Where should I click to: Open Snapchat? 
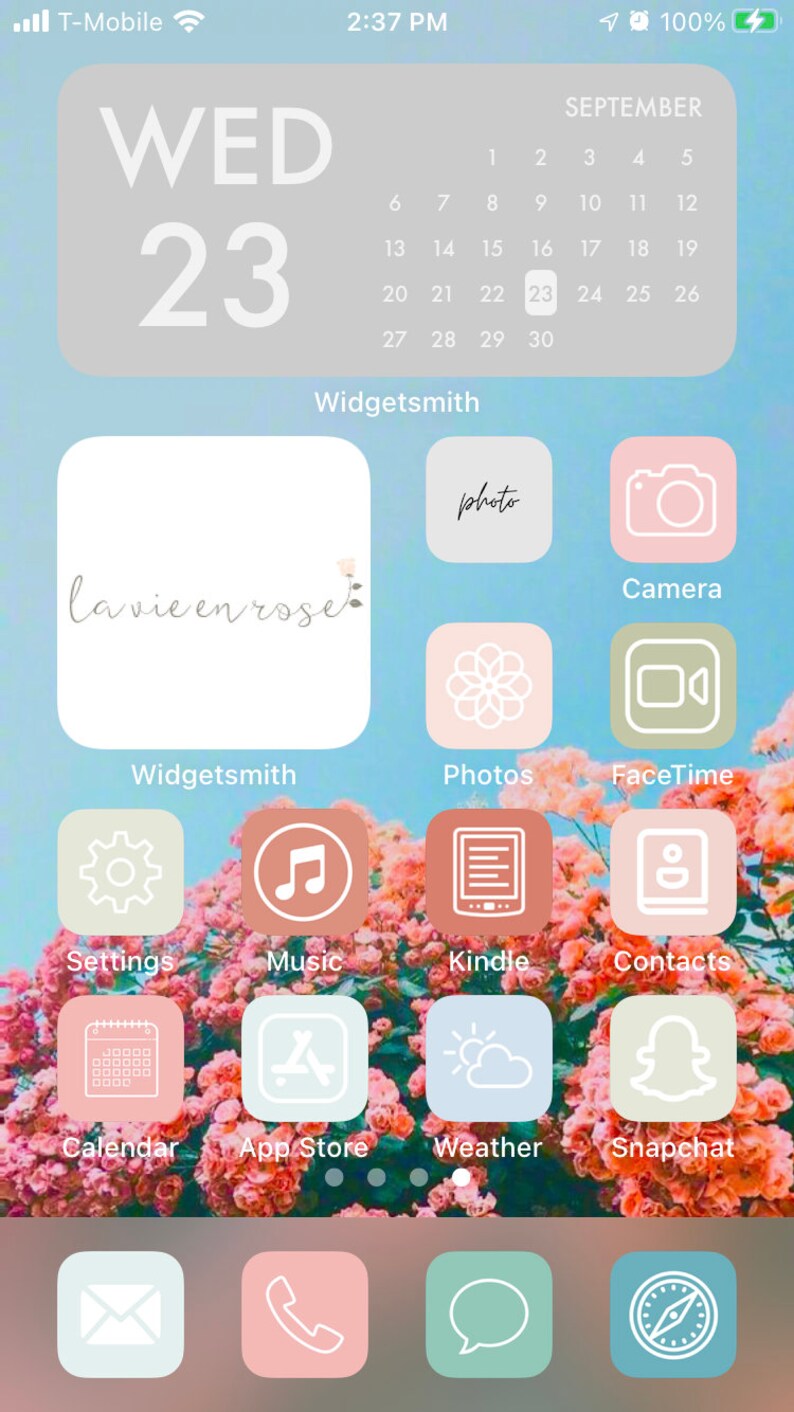point(673,1057)
